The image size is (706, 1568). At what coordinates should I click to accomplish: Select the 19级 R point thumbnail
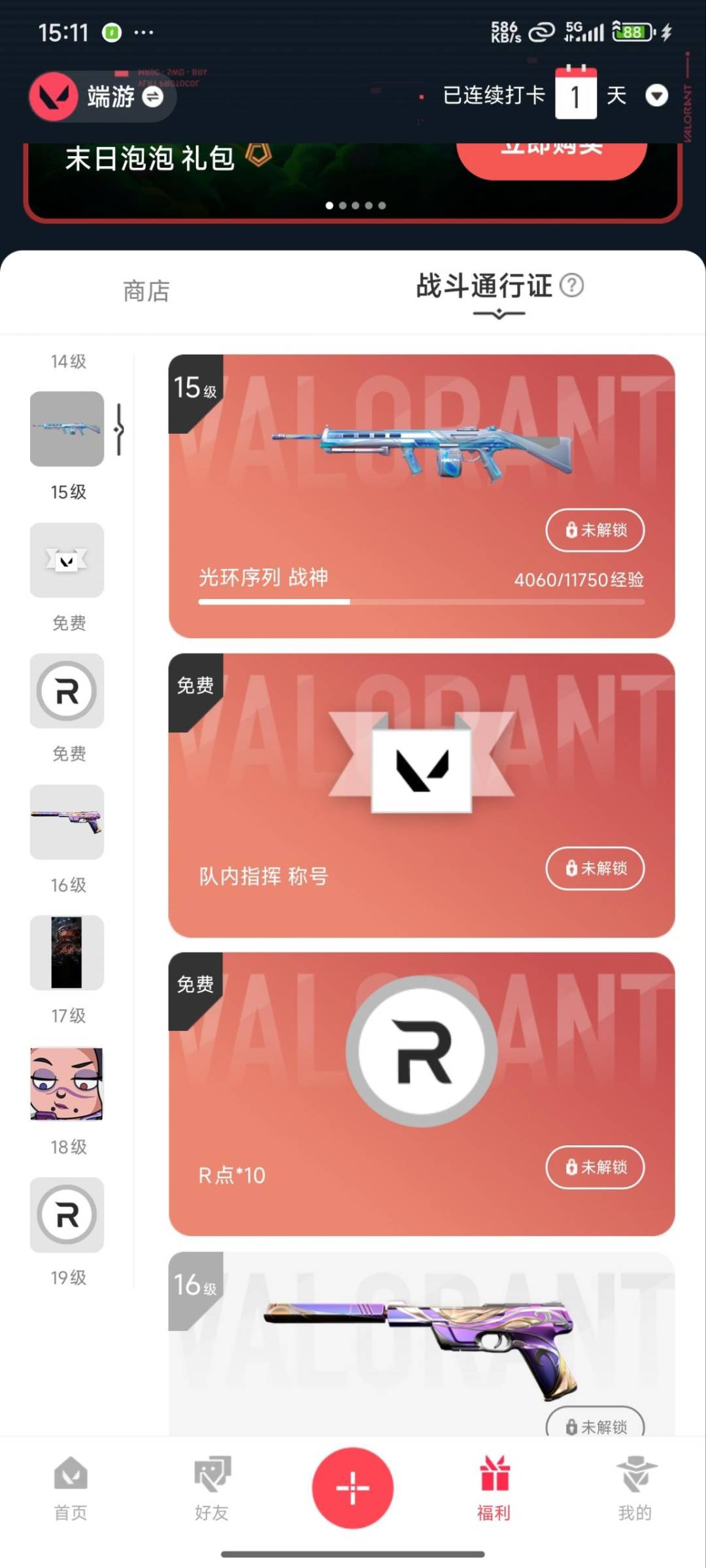(67, 1215)
